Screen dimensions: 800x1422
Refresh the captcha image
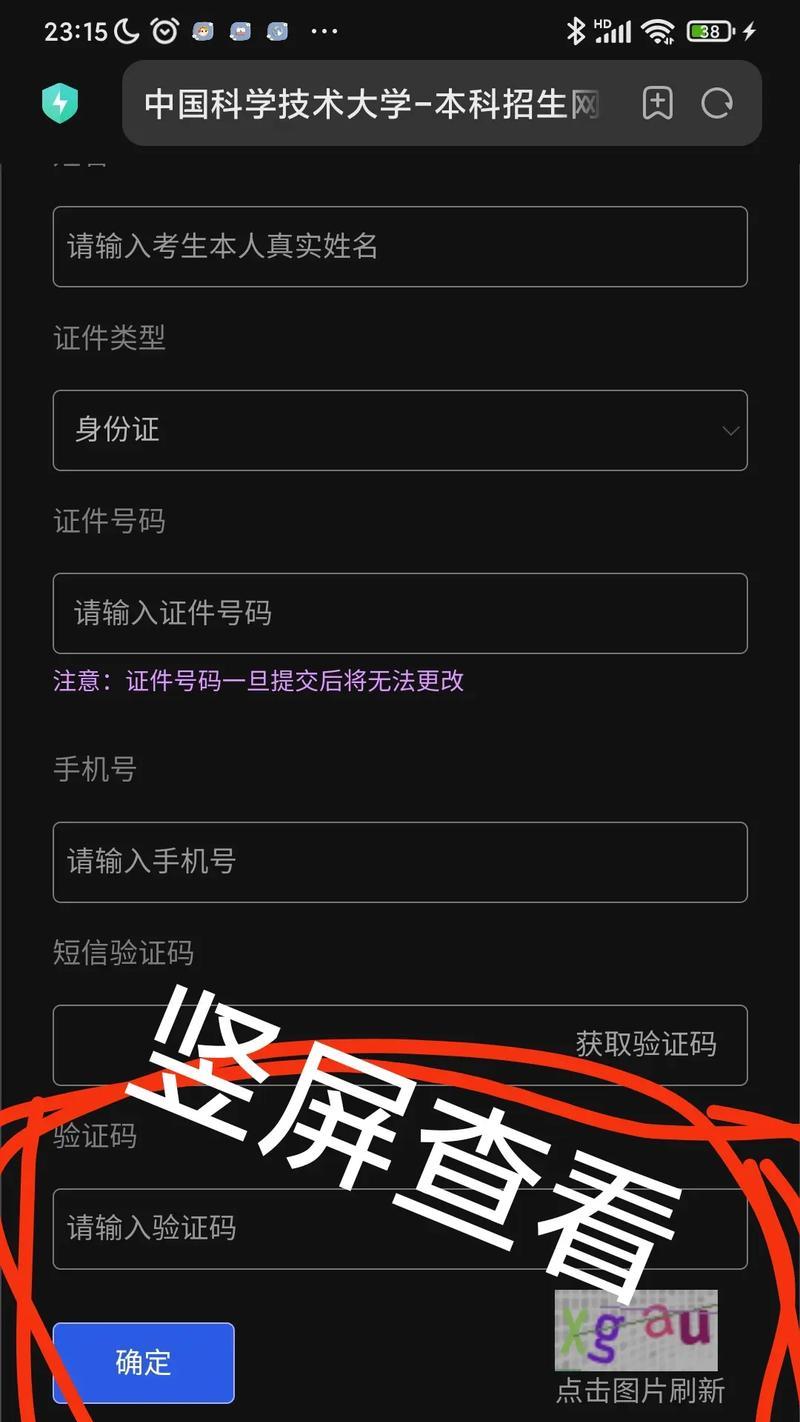tap(636, 1330)
